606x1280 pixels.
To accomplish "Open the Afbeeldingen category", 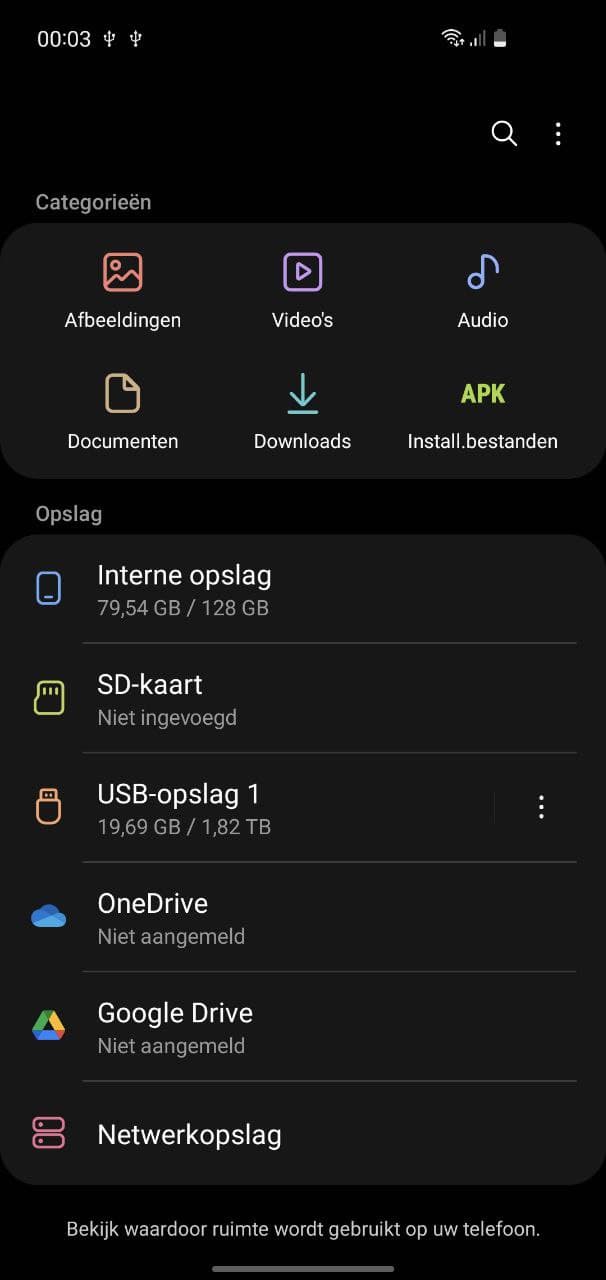I will pos(123,290).
